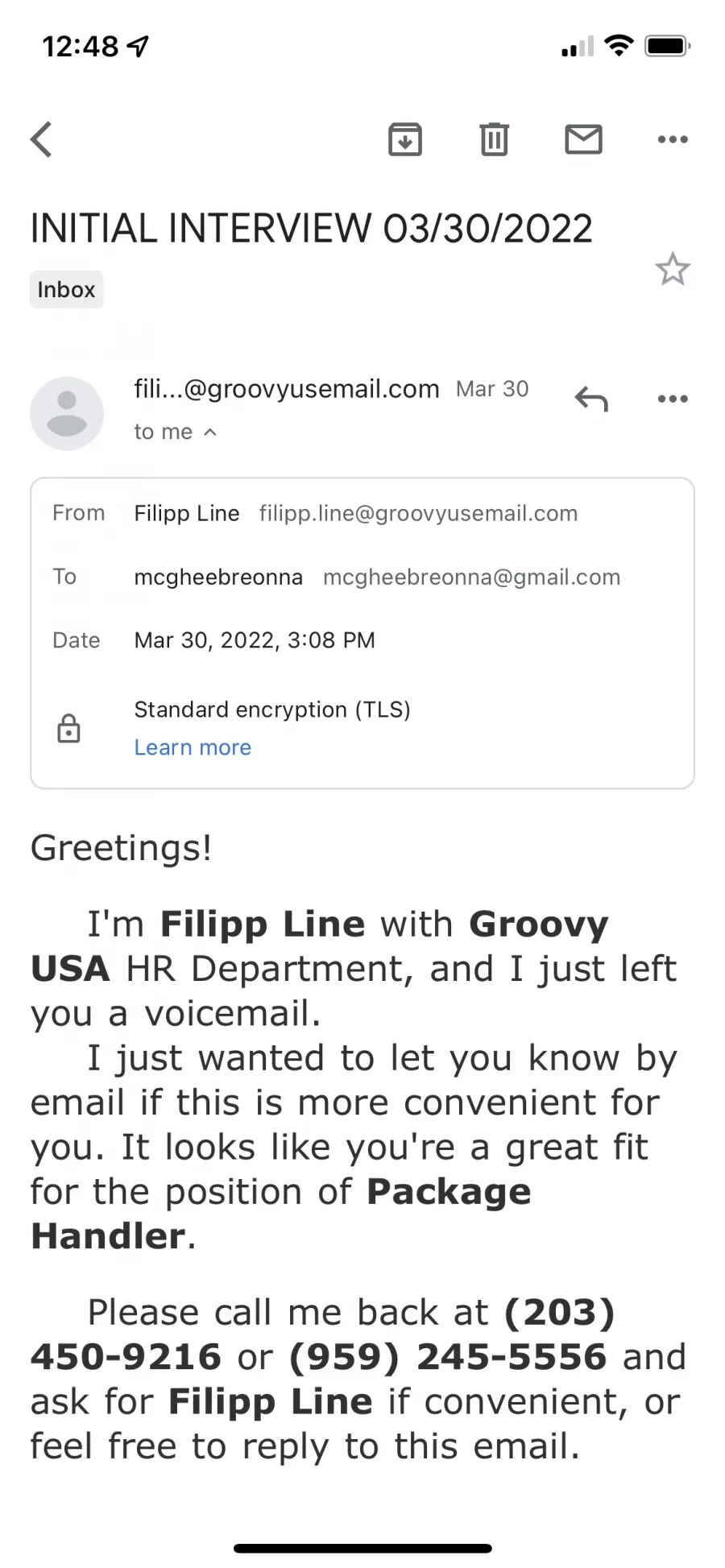This screenshot has width=725, height=1568.
Task: Open the message options beside reply
Action: 673,399
